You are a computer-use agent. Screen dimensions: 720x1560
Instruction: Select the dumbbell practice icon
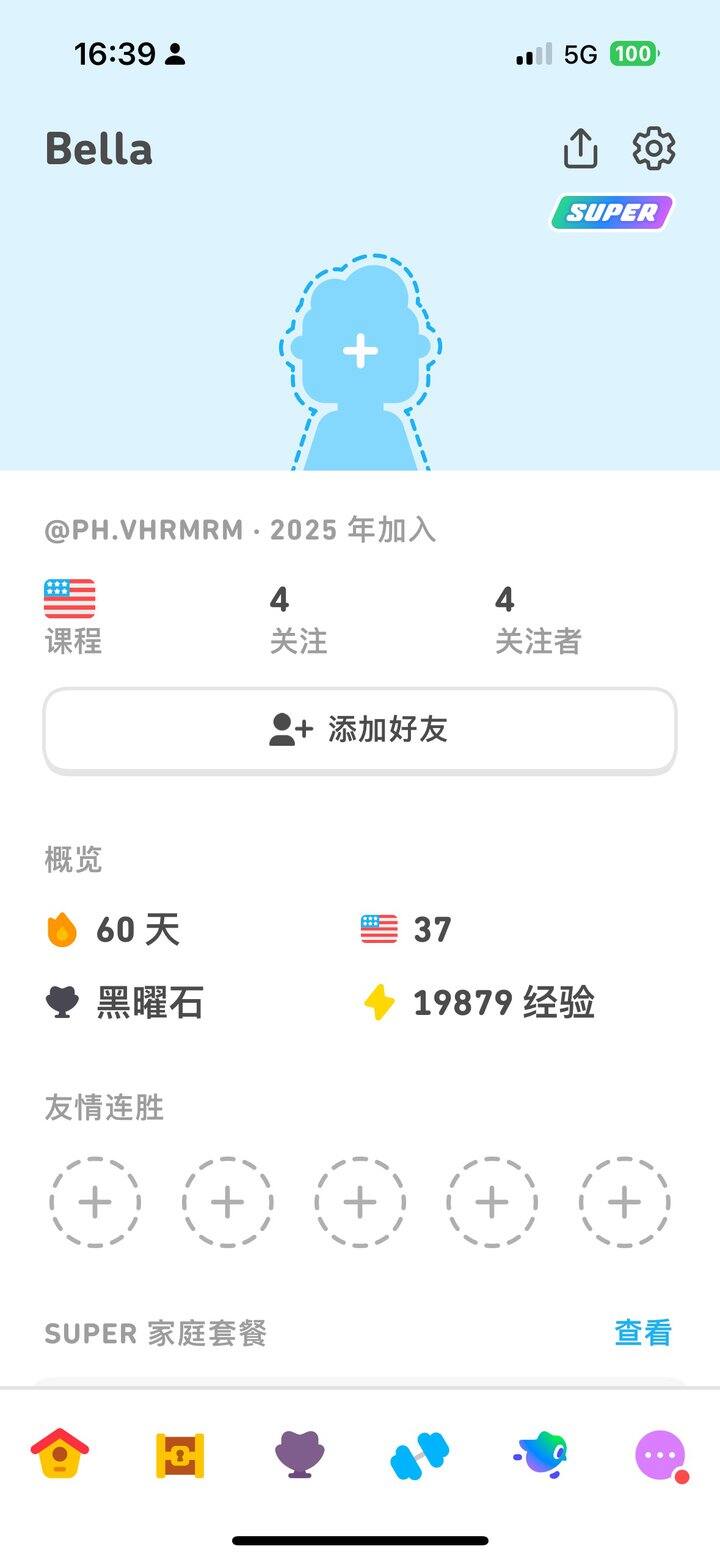coord(419,1458)
